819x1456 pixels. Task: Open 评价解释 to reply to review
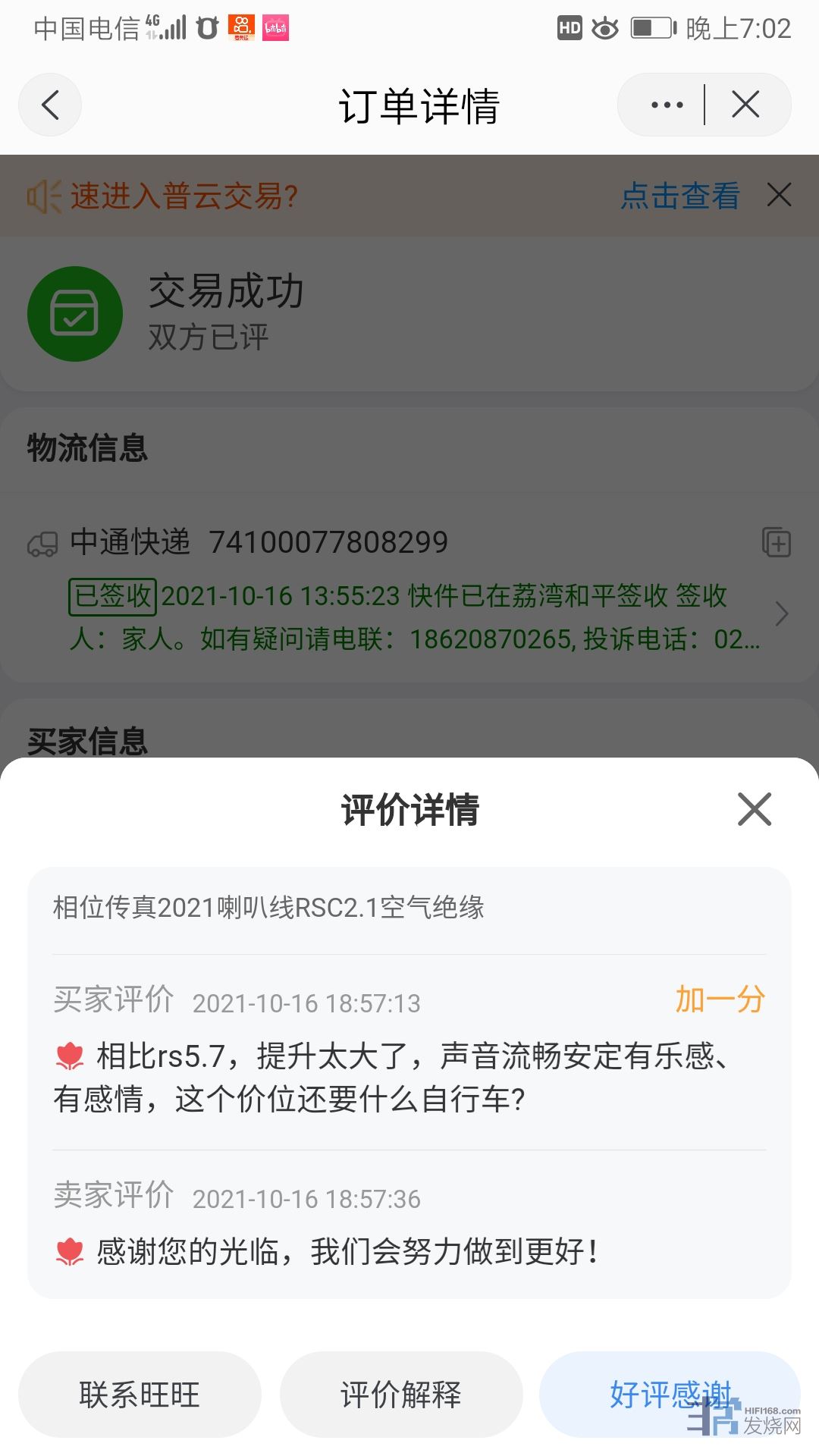(x=401, y=1394)
